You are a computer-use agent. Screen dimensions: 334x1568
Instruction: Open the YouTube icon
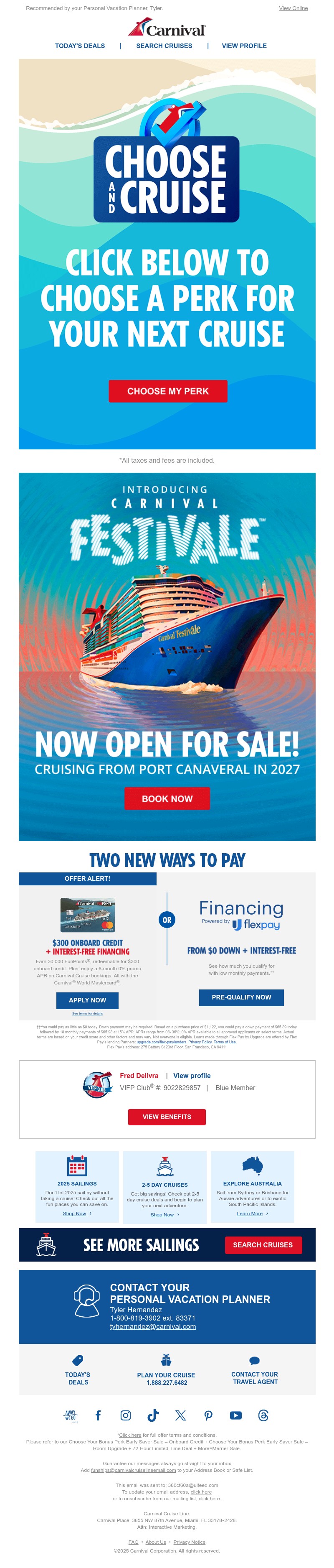[235, 1415]
